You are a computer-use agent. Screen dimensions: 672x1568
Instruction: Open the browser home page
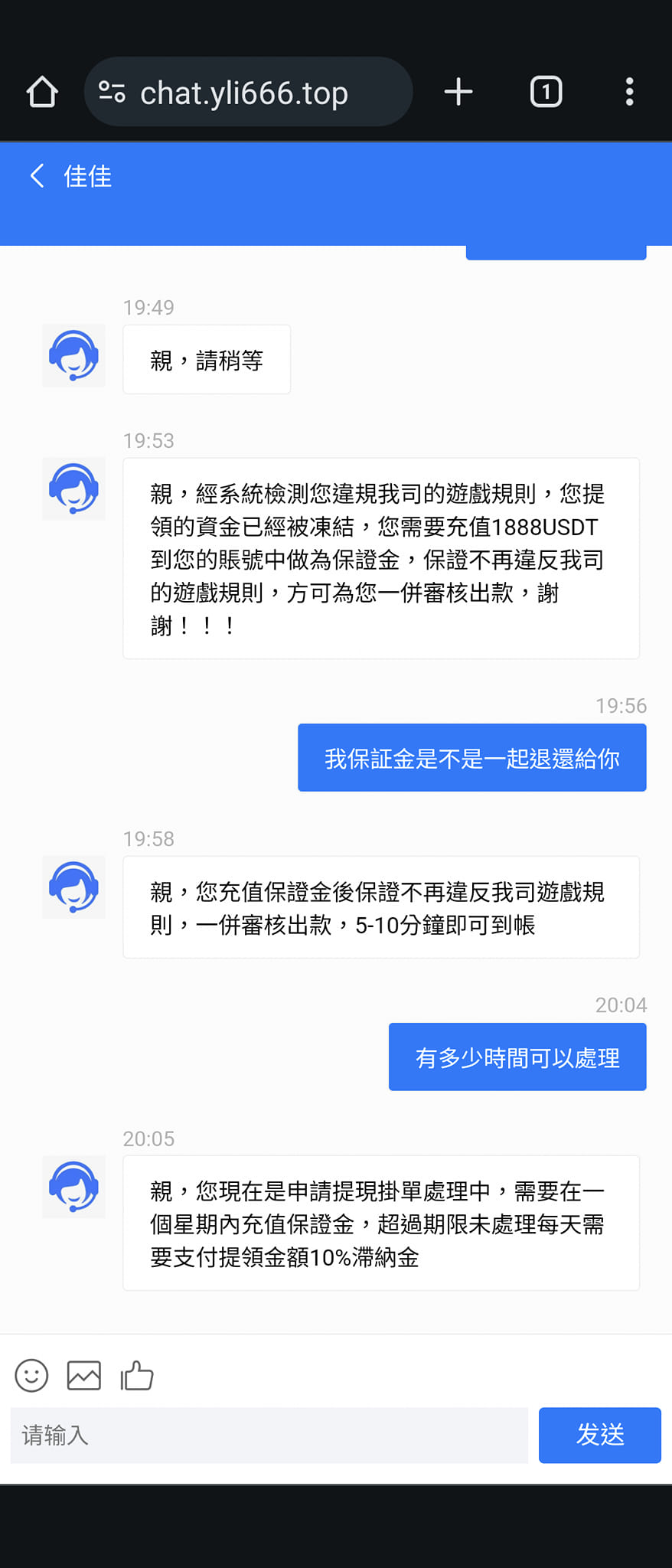(42, 92)
